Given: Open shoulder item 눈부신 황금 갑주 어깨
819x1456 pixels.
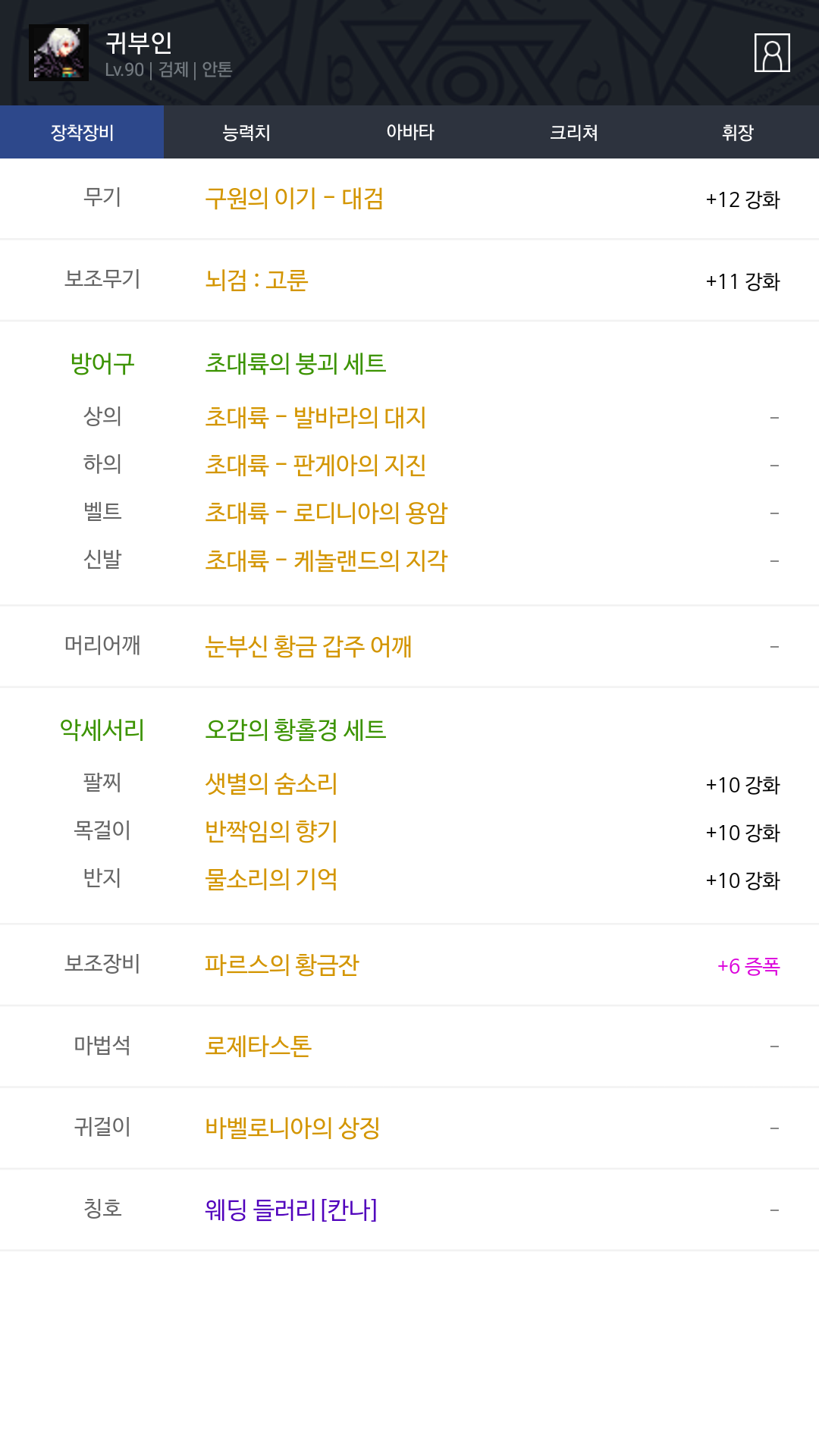Looking at the screenshot, I should tap(309, 646).
